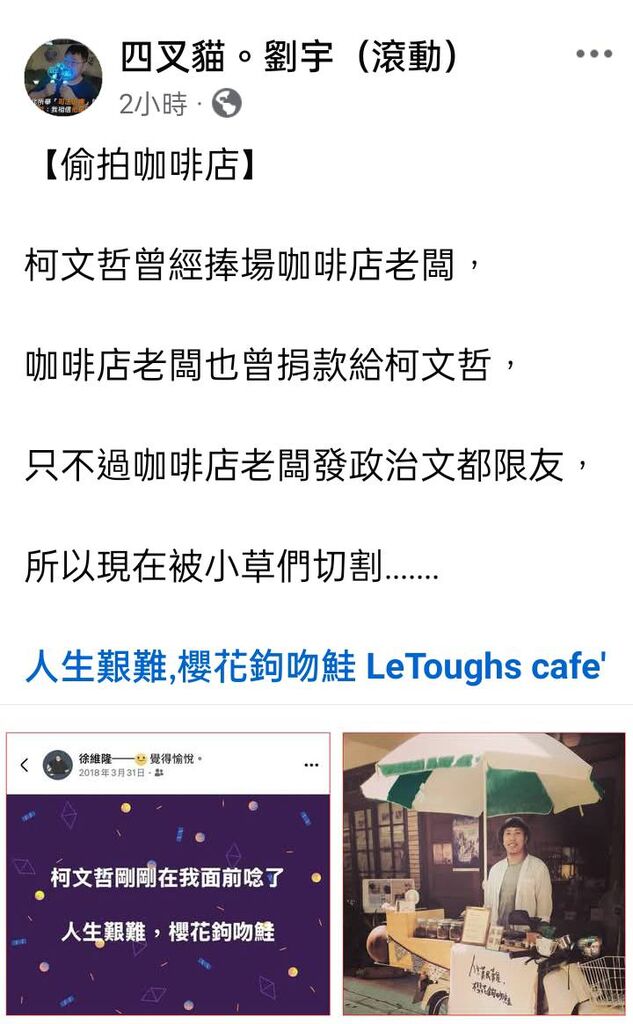Open 四叉貓 profile picture

(63, 78)
